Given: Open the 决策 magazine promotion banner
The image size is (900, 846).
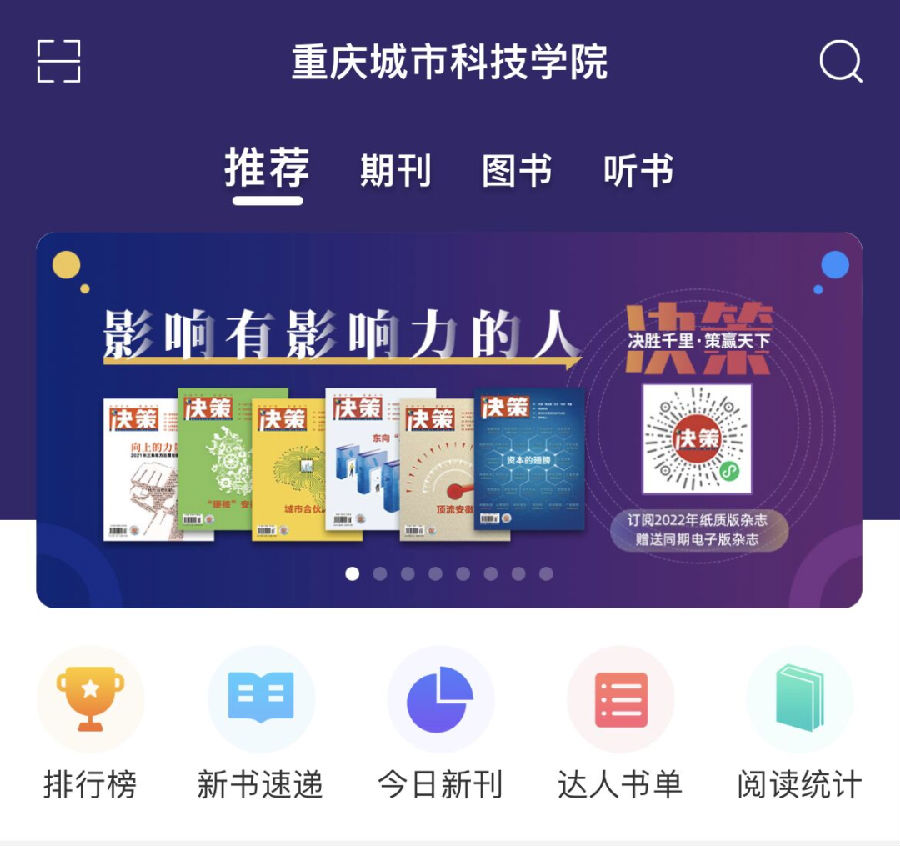Looking at the screenshot, I should click(x=449, y=420).
